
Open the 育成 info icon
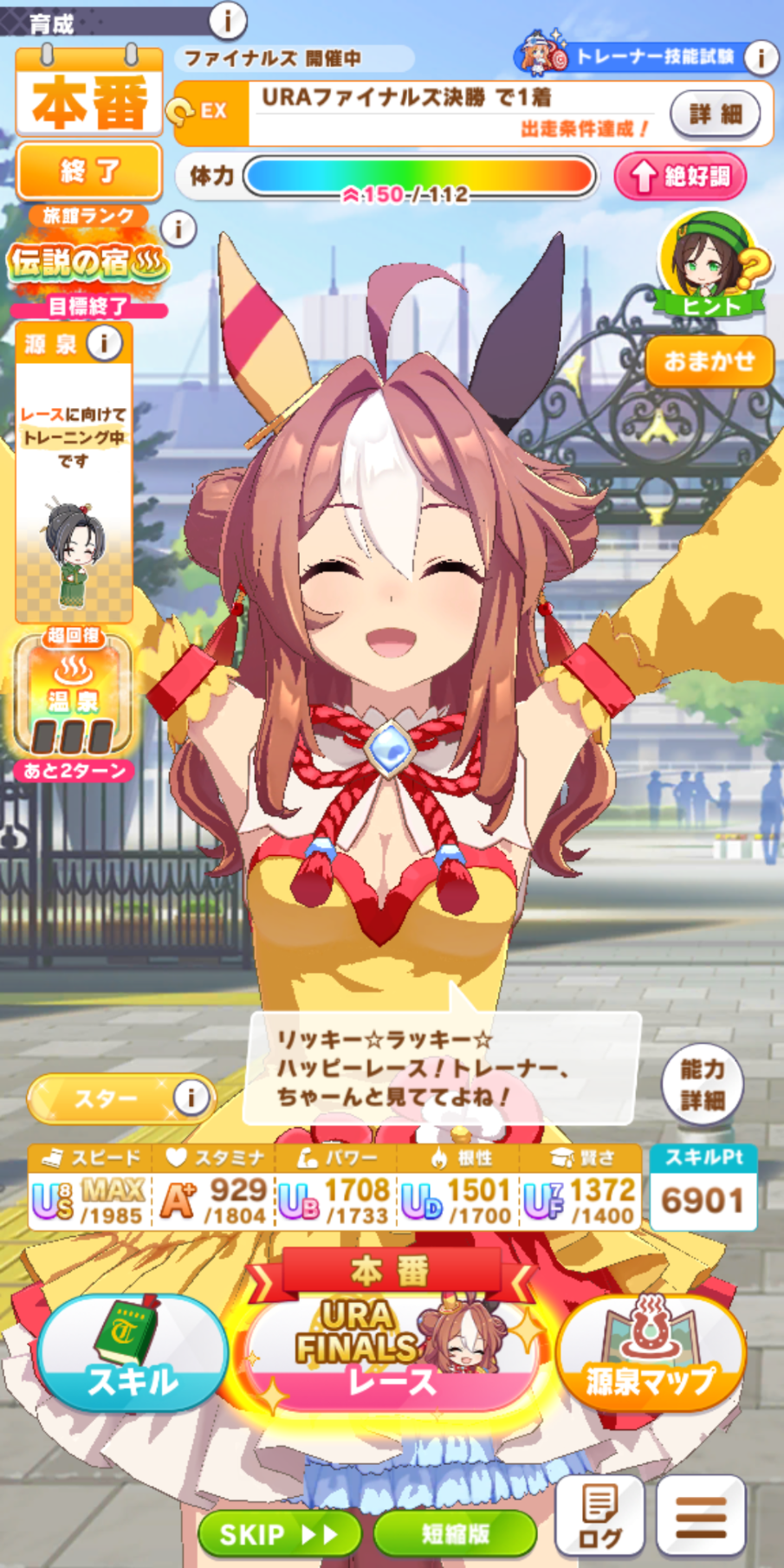(x=228, y=20)
